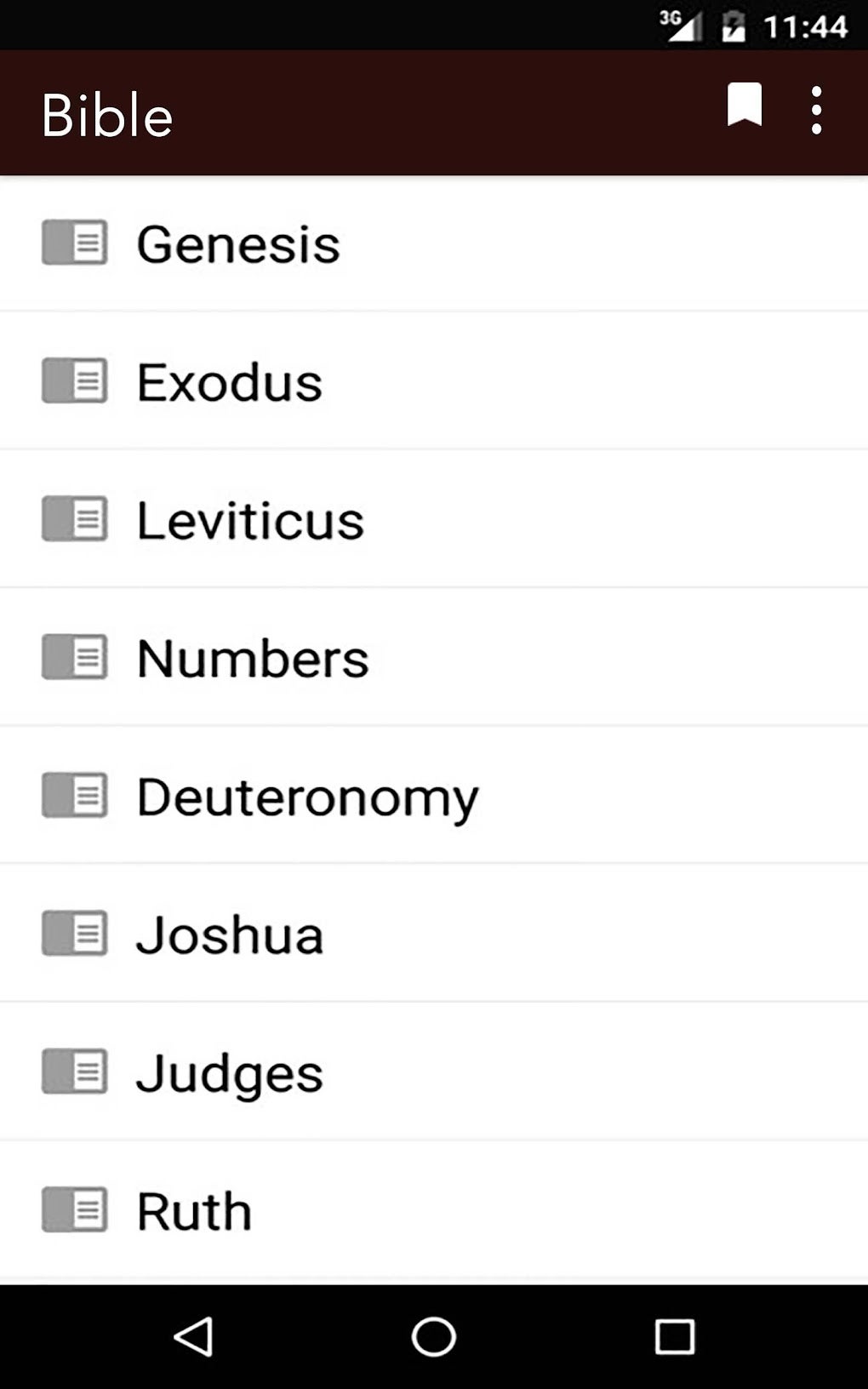Image resolution: width=868 pixels, height=1389 pixels.
Task: Select Exodus from the book list
Action: pyautogui.click(x=230, y=382)
